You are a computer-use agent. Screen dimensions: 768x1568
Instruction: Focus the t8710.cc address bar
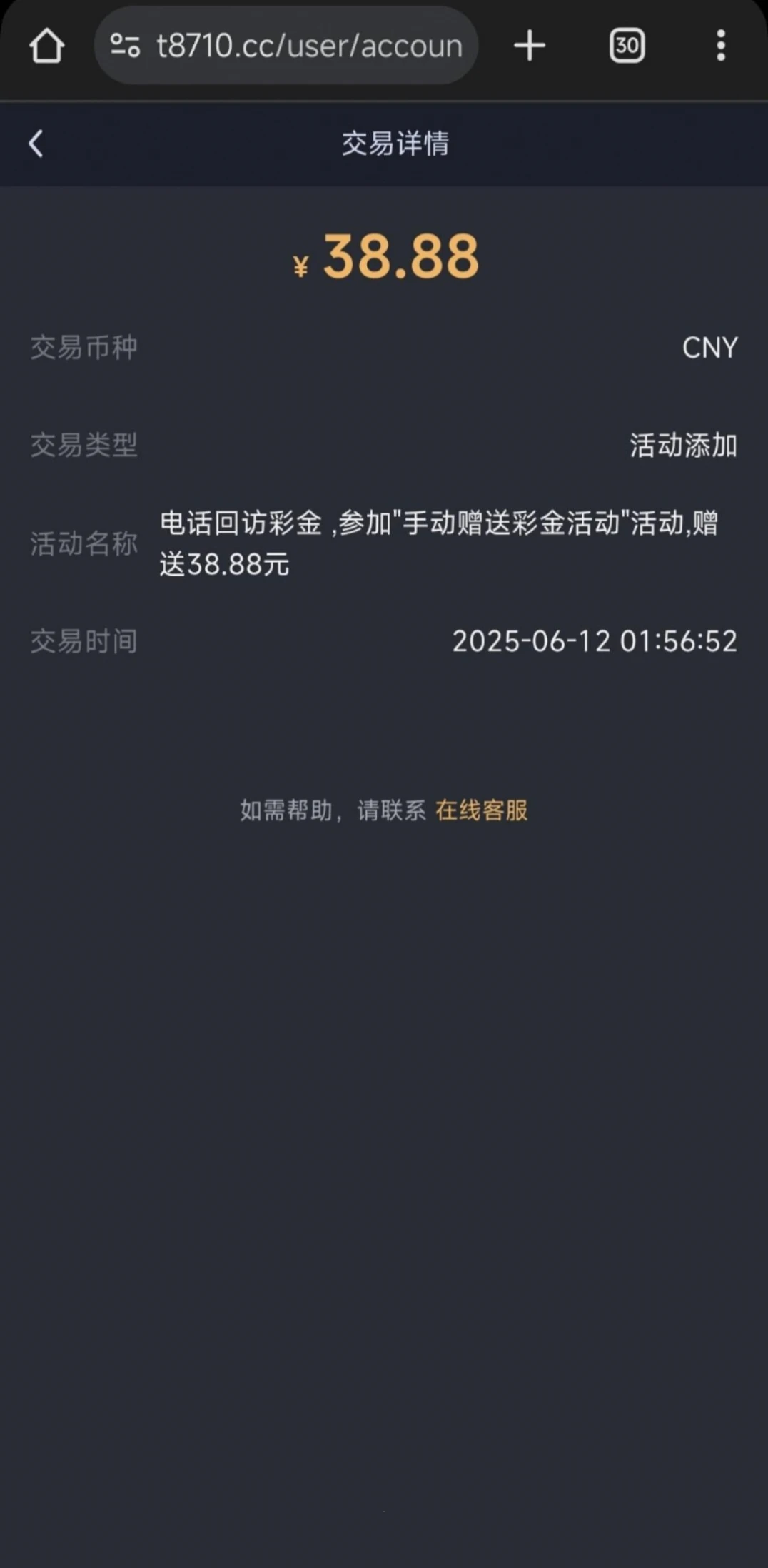pos(308,46)
